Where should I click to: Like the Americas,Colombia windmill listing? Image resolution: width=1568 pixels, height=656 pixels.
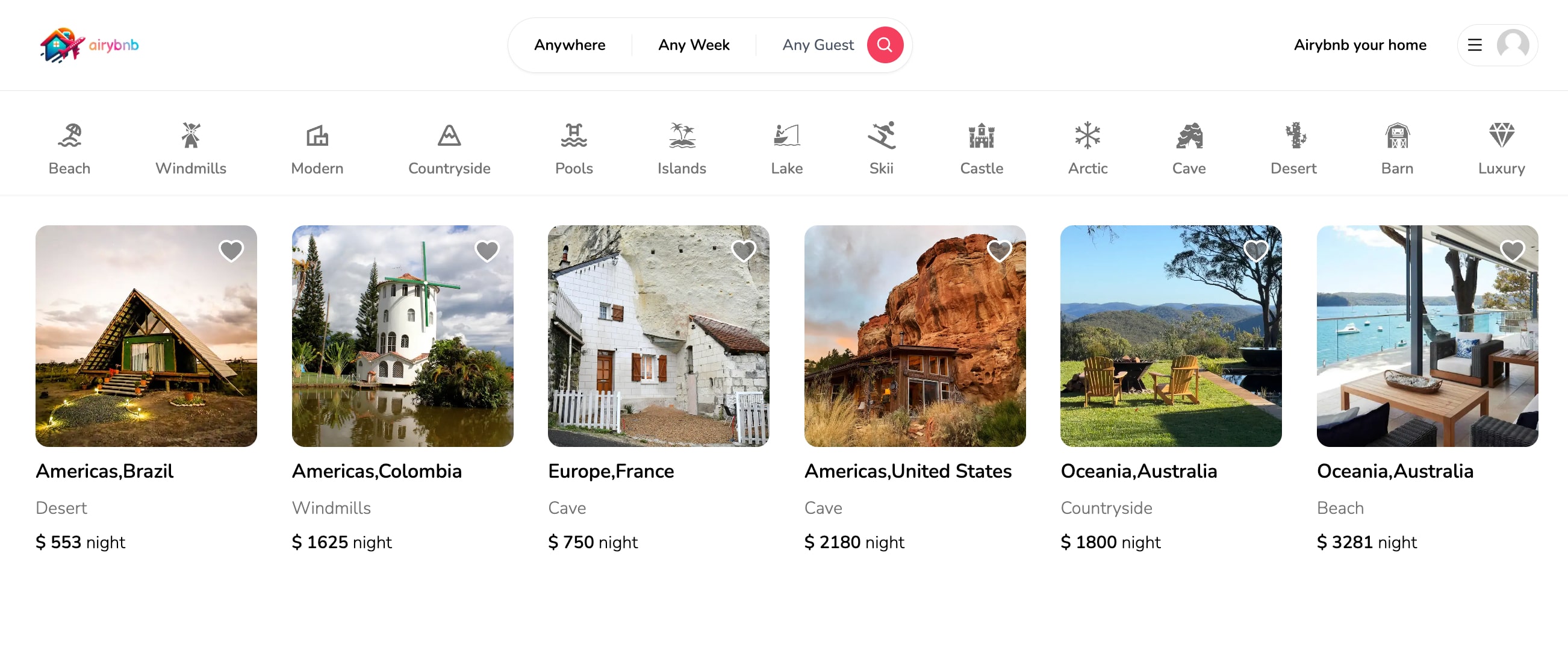coord(487,251)
